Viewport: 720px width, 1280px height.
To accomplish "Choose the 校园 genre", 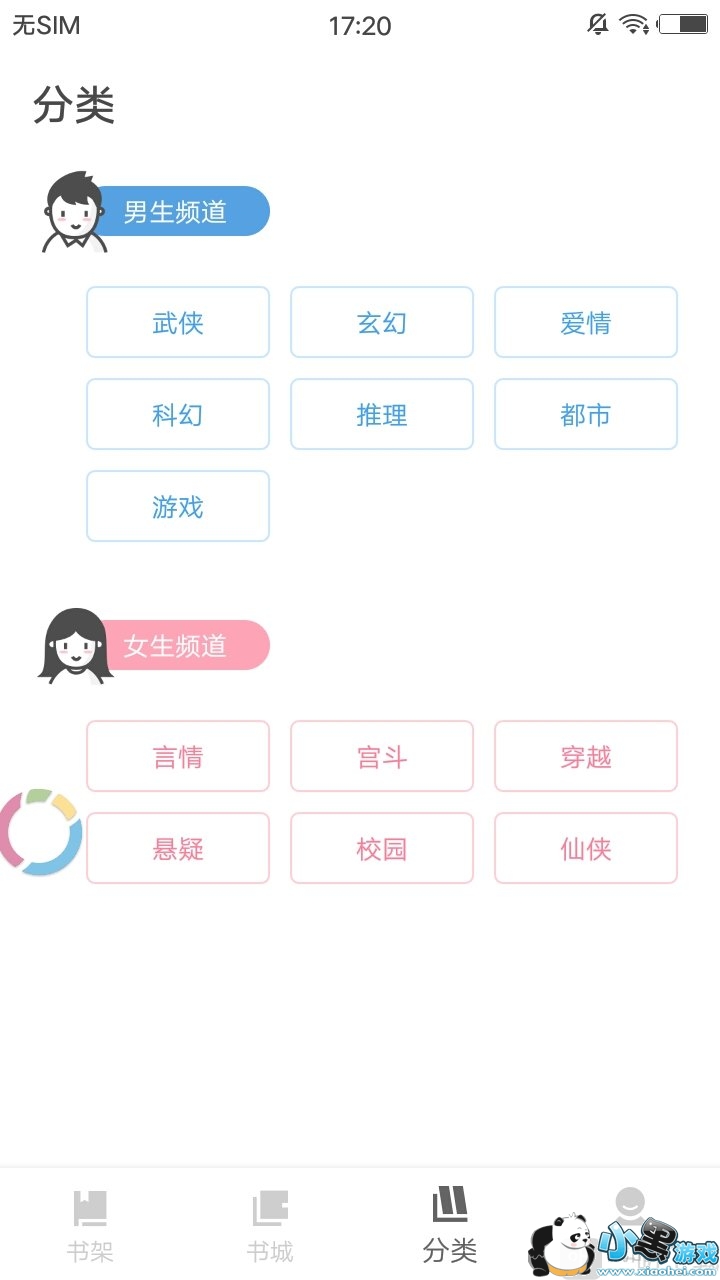I will [x=382, y=848].
